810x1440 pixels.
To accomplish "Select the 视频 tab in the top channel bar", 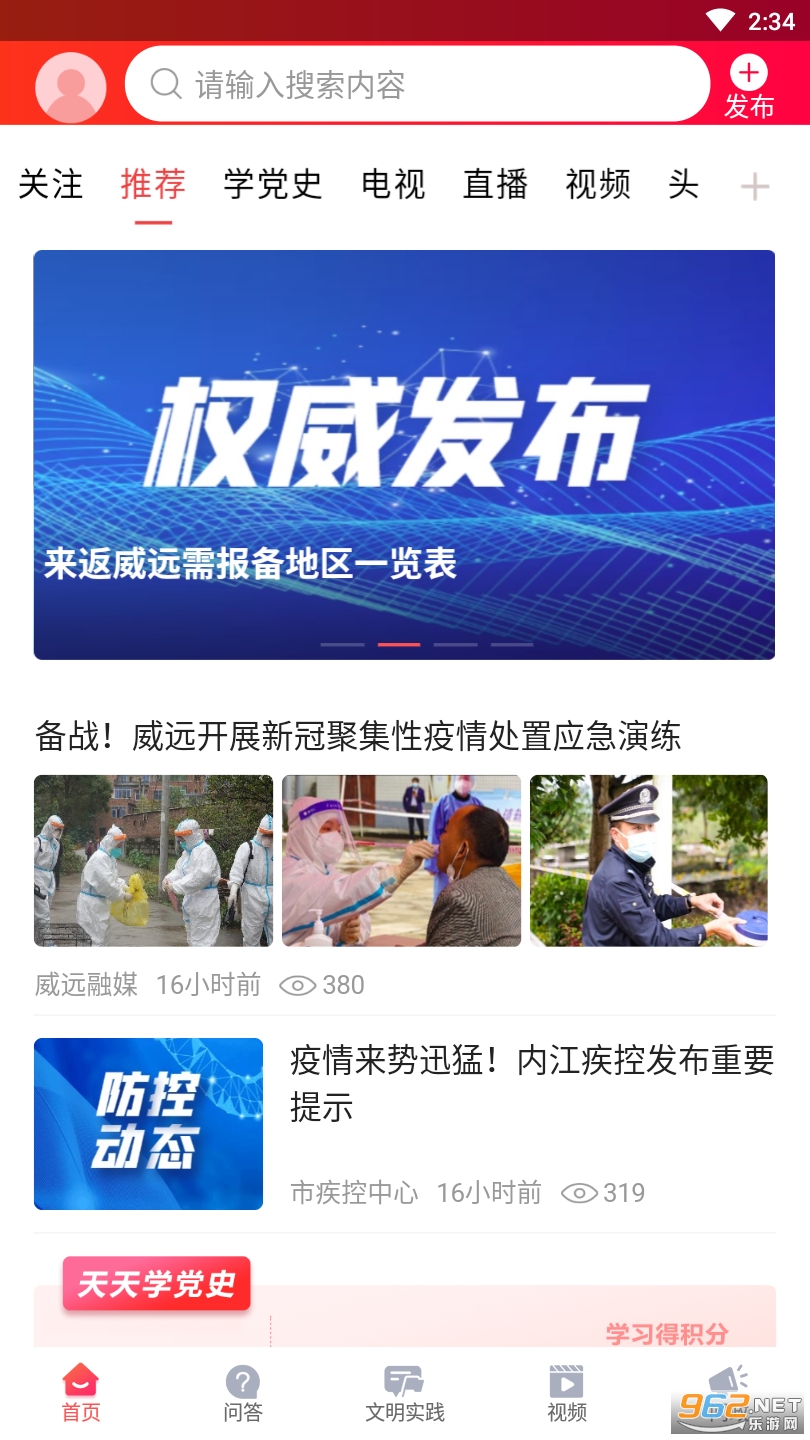I will pos(598,185).
